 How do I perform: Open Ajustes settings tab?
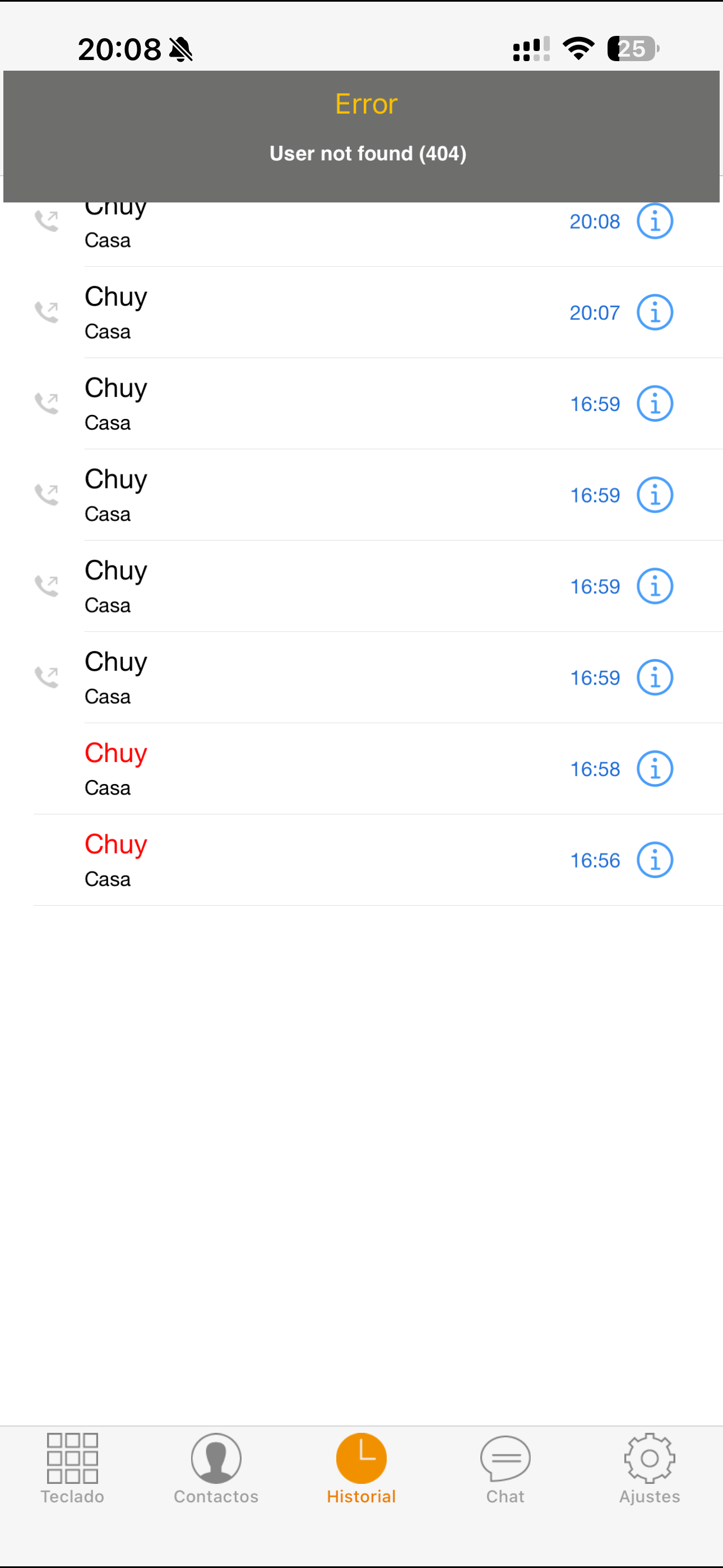(x=649, y=1468)
